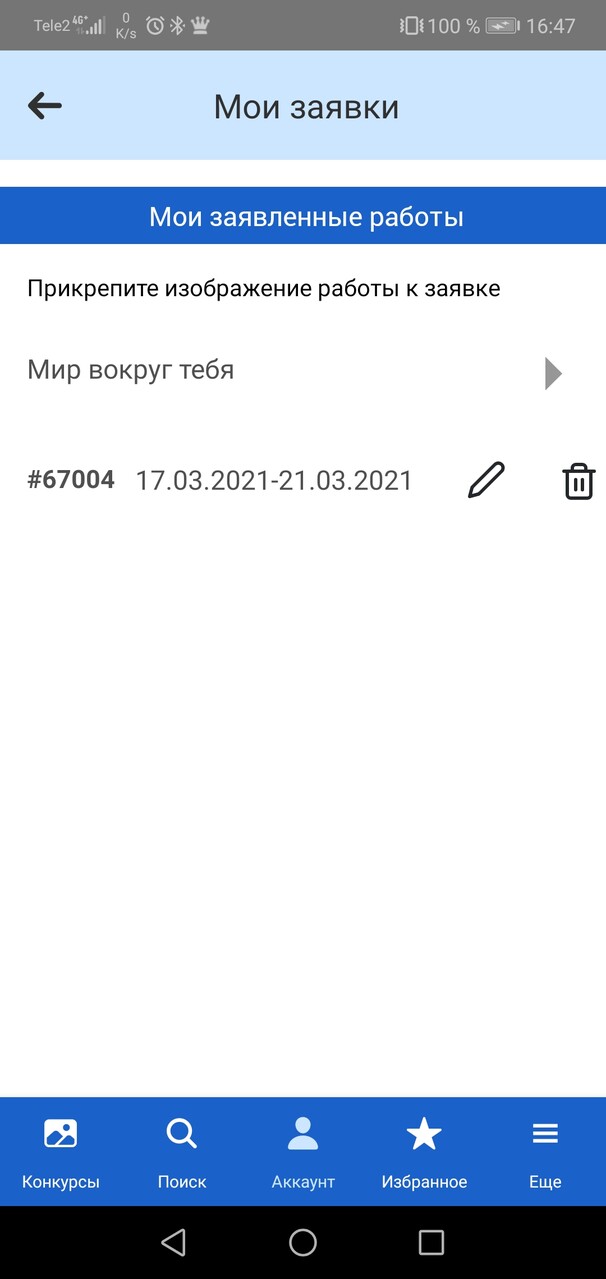Expand the «Мир вокруг тебя» contest row
This screenshot has height=1279, width=606.
tap(303, 372)
